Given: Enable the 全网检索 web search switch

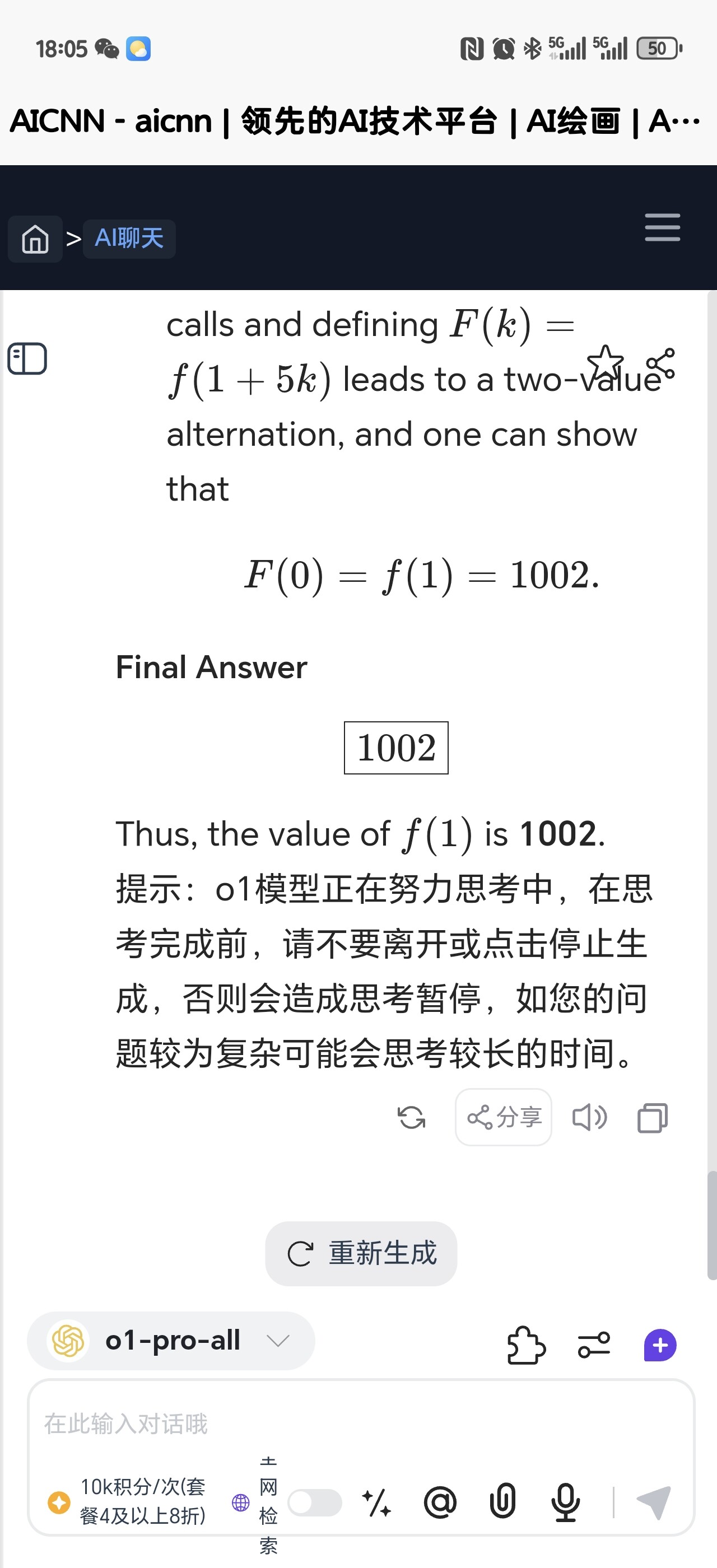Looking at the screenshot, I should 315,1502.
